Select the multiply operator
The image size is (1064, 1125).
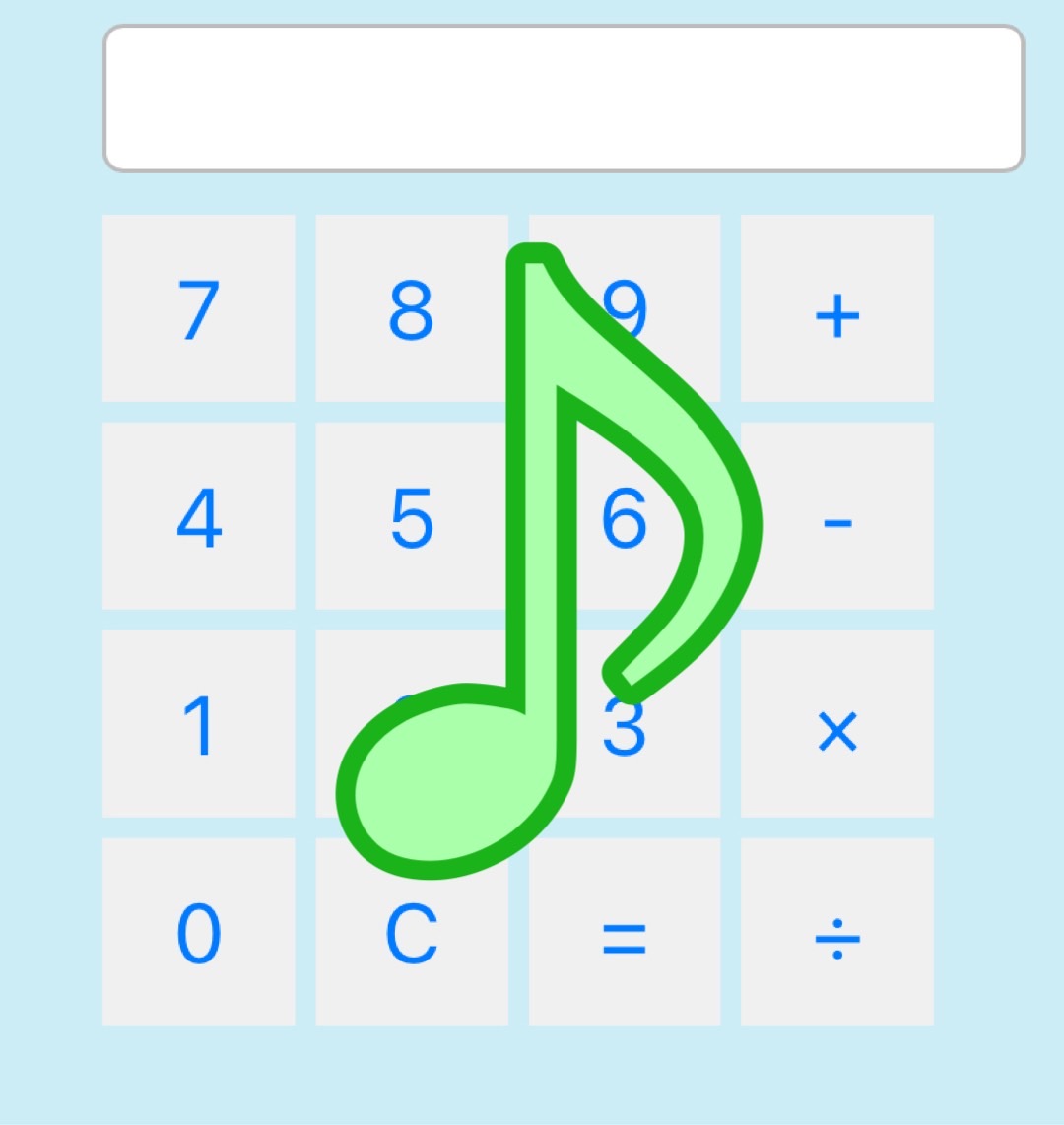(x=836, y=724)
